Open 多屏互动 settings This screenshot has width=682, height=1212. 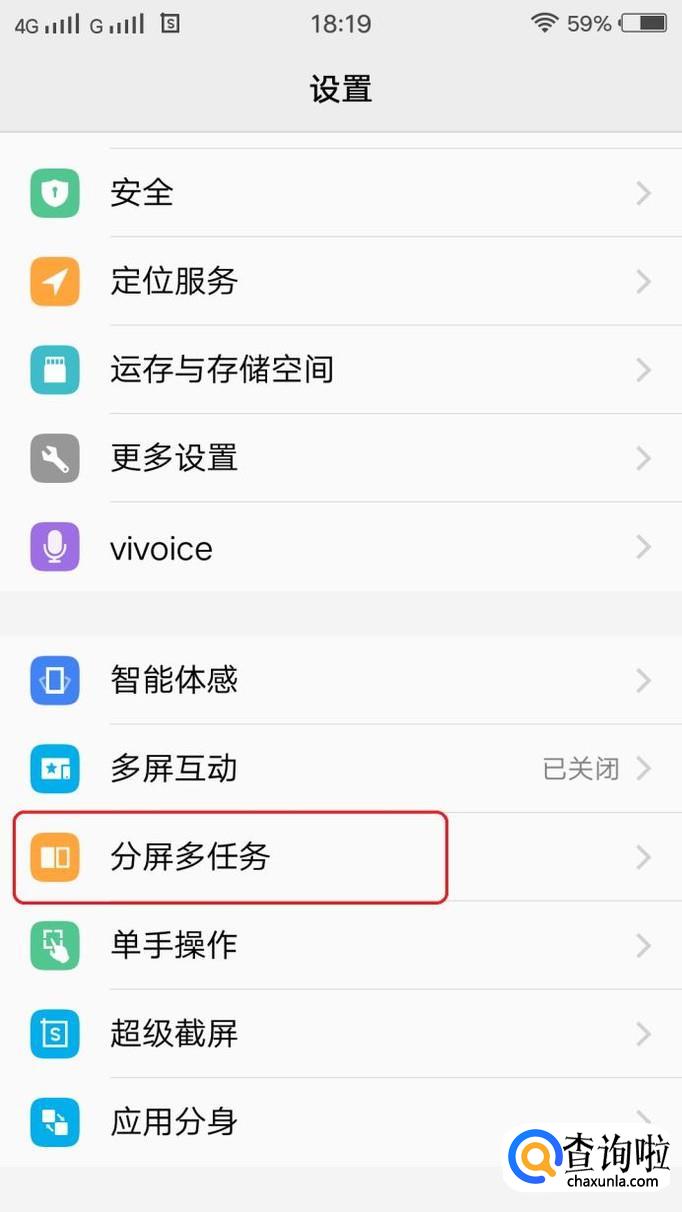(x=341, y=768)
